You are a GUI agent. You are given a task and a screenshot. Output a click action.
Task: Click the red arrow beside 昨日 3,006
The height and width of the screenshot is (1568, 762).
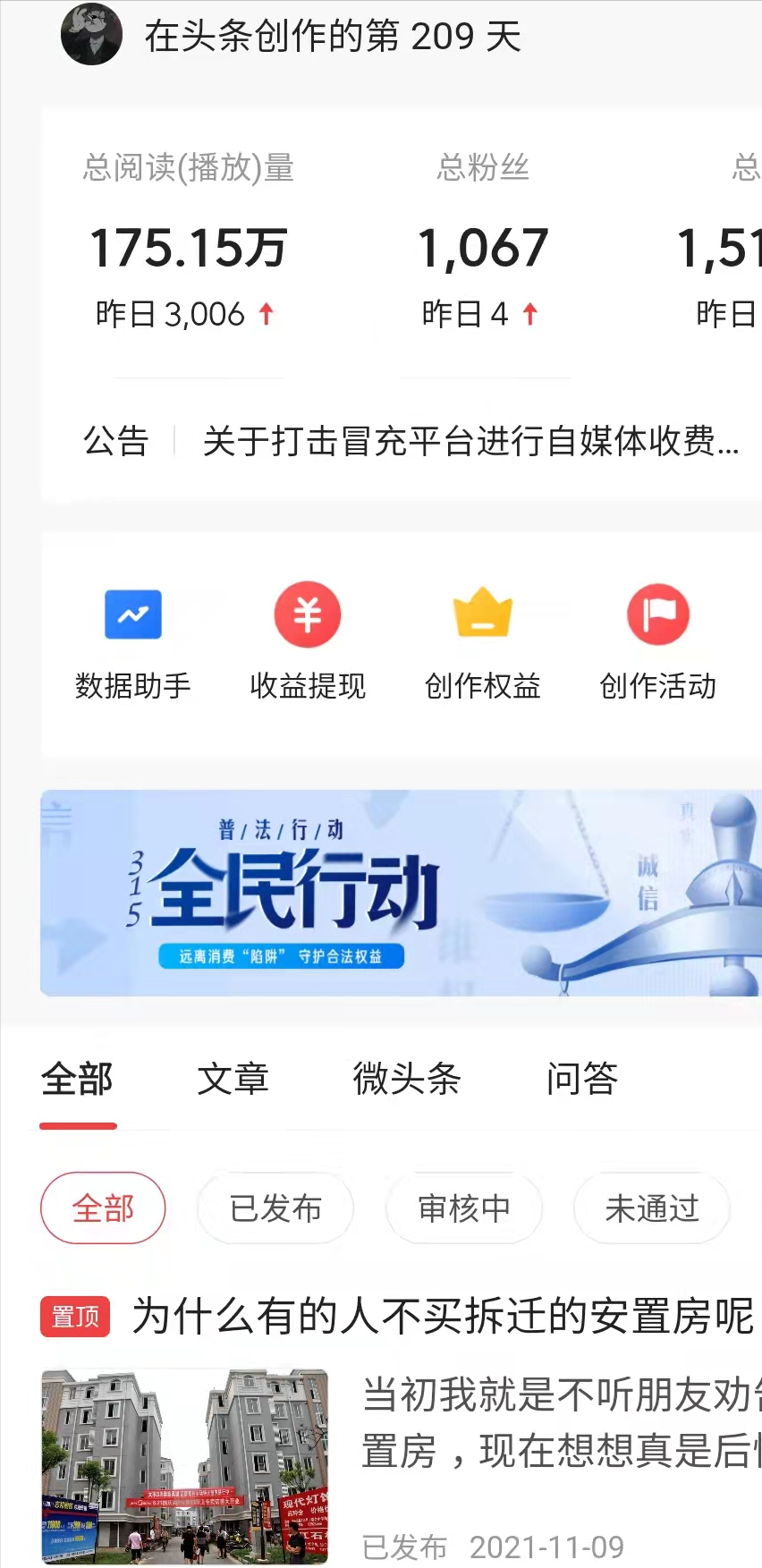pos(266,313)
